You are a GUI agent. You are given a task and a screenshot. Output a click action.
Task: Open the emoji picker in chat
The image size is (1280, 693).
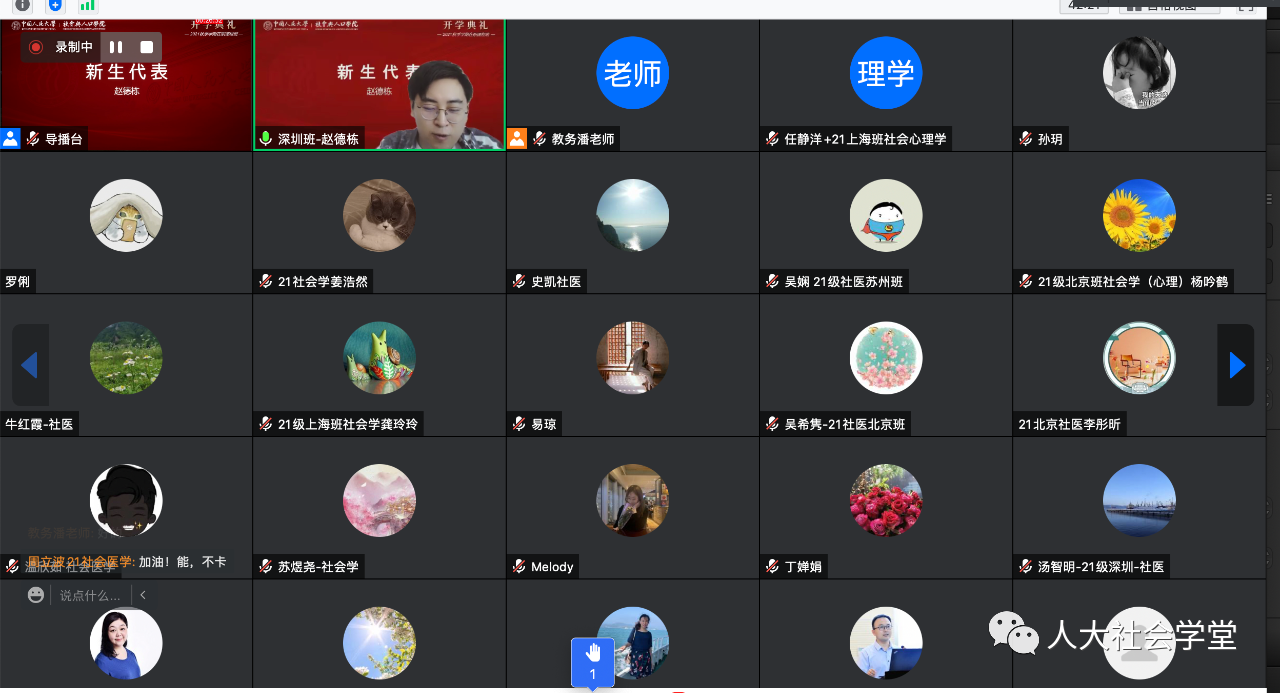coord(36,595)
